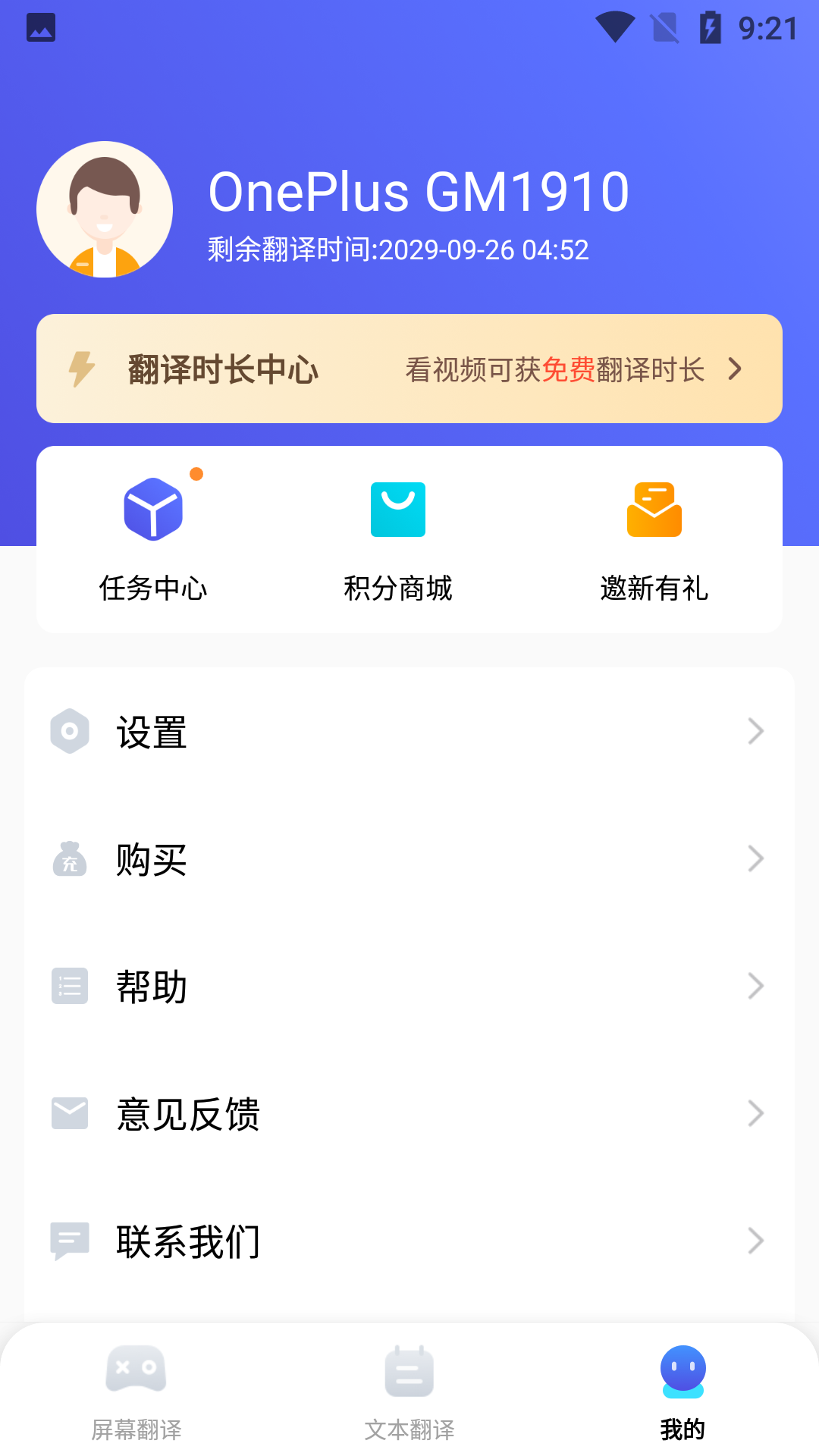The height and width of the screenshot is (1456, 819).
Task: Expand the 设置 row chevron
Action: [x=755, y=731]
